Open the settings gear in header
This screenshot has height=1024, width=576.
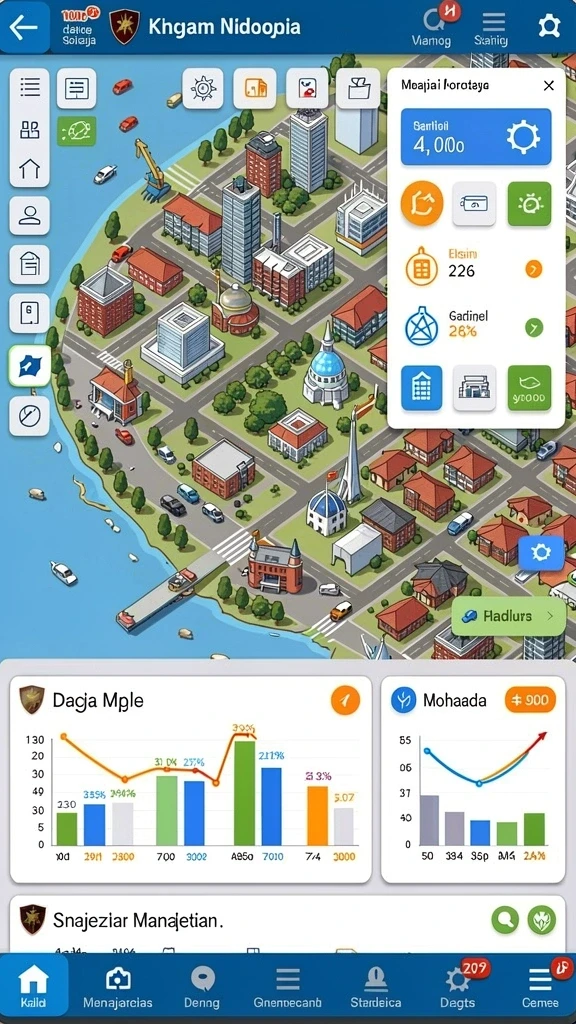click(x=549, y=27)
